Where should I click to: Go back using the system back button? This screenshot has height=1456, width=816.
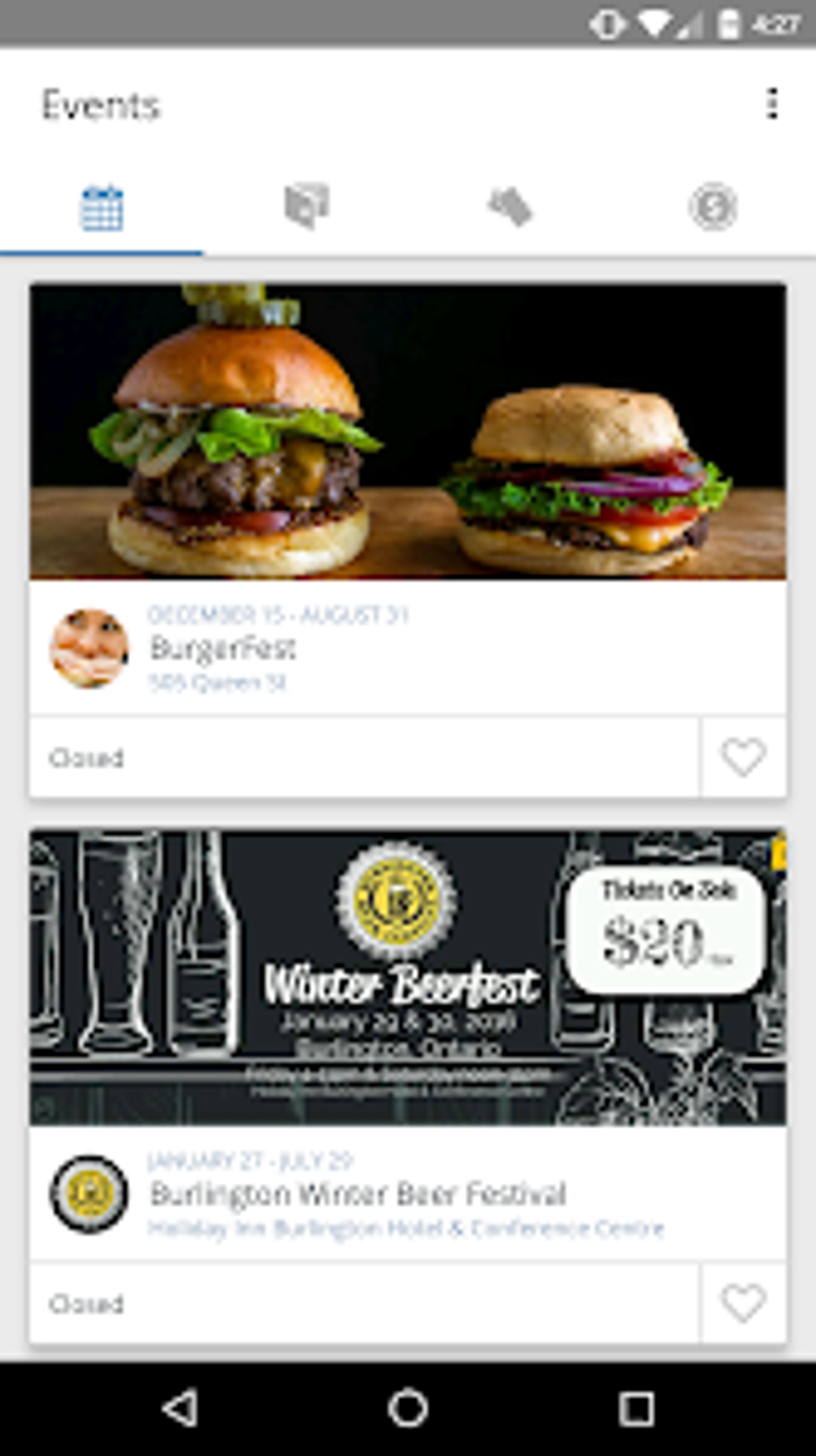pyautogui.click(x=181, y=1408)
